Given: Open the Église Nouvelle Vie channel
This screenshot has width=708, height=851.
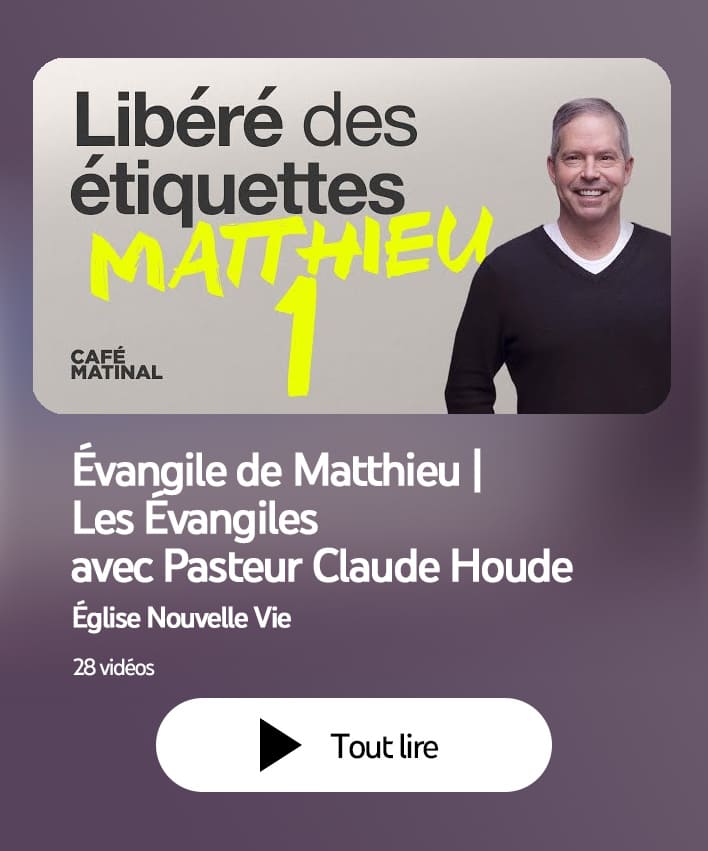Looking at the screenshot, I should (x=182, y=619).
